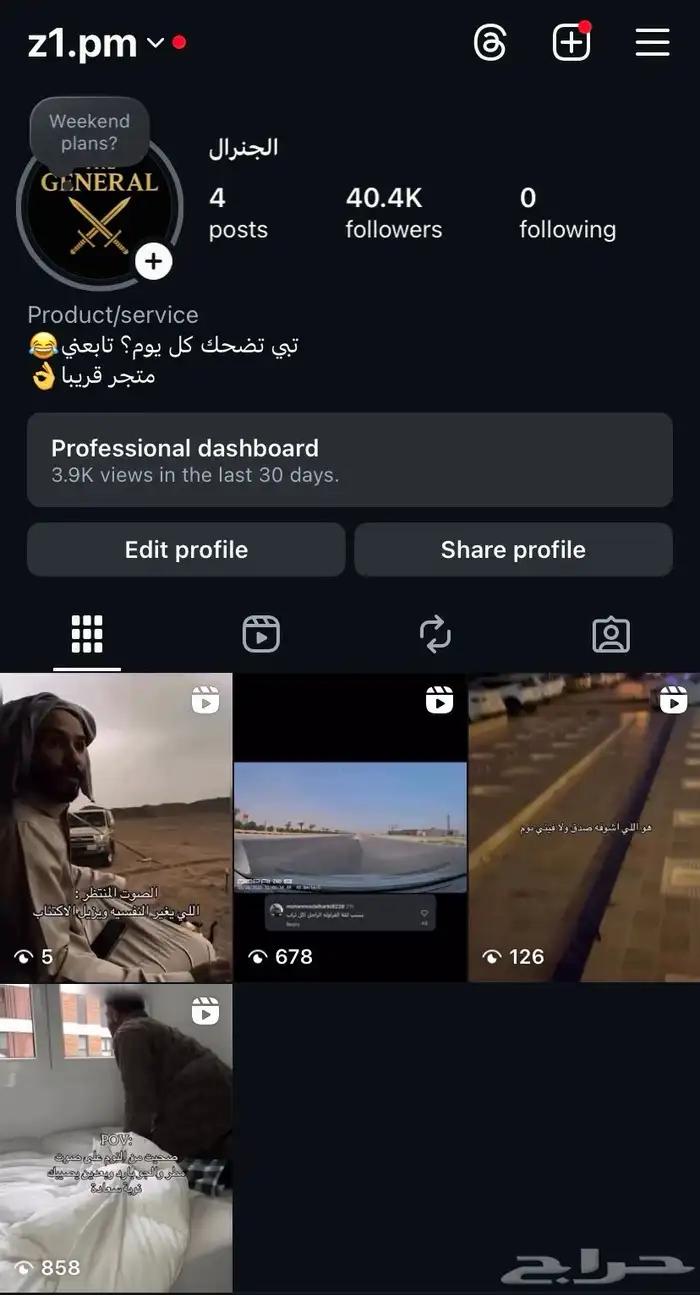
Task: Open the reel with 5 views
Action: (116, 827)
